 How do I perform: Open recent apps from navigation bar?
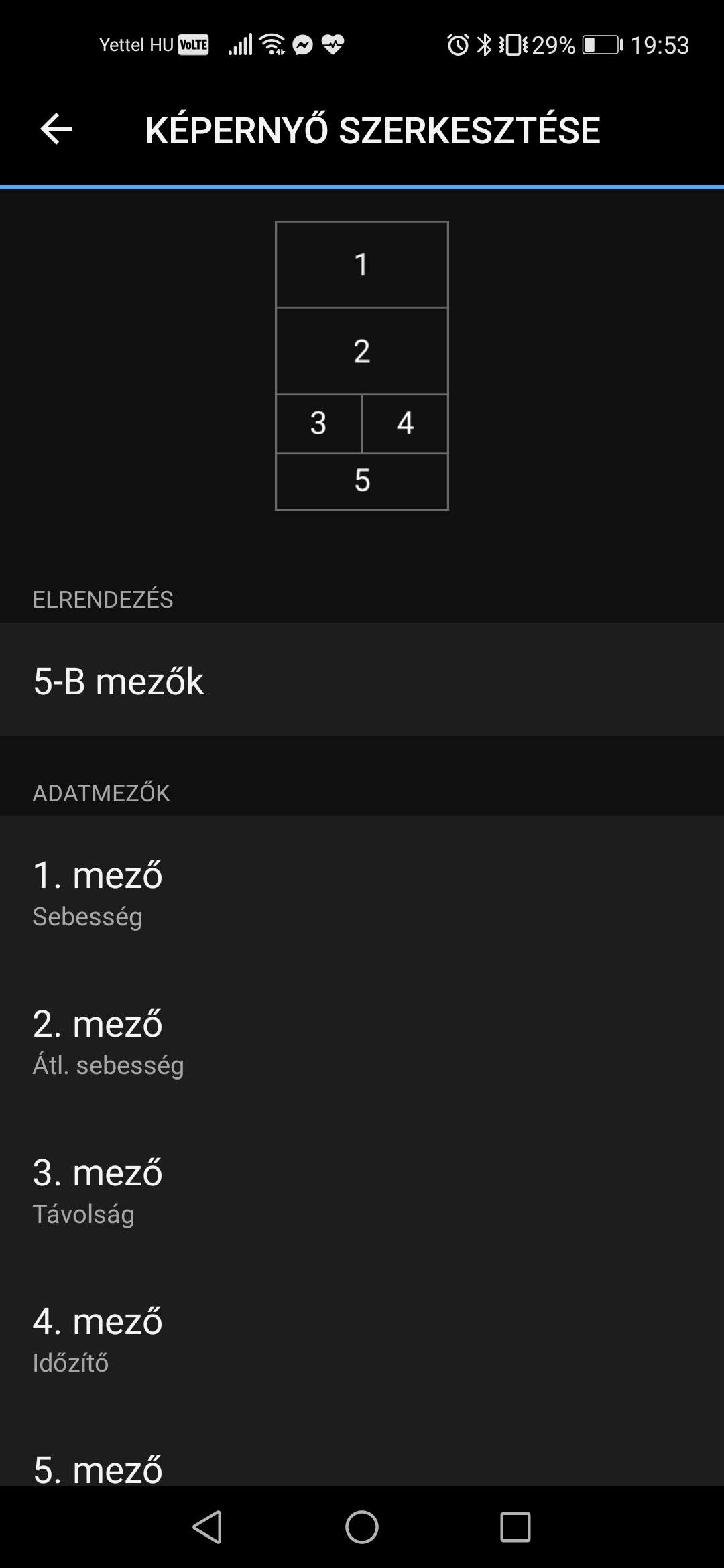coord(516,1527)
